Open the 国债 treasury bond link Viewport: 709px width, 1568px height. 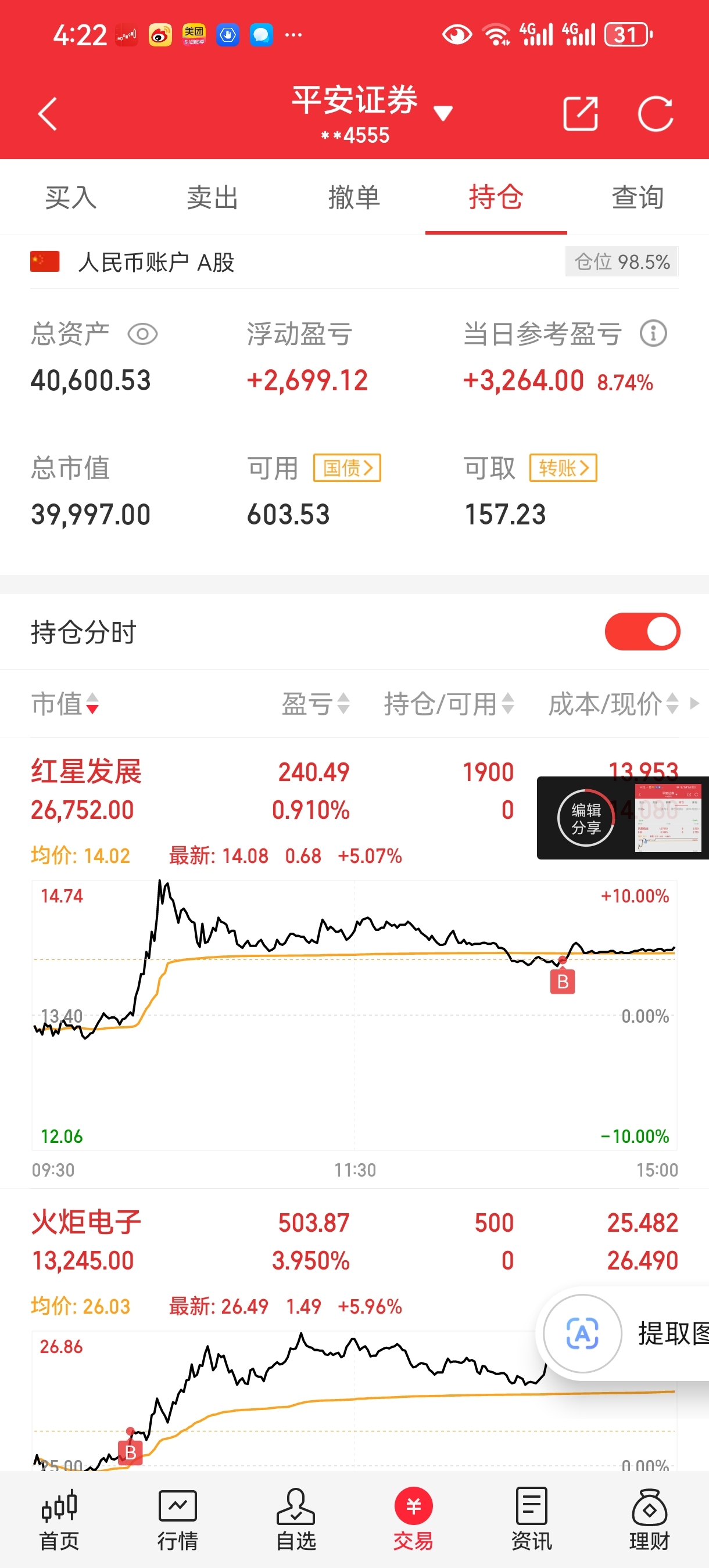[x=346, y=467]
